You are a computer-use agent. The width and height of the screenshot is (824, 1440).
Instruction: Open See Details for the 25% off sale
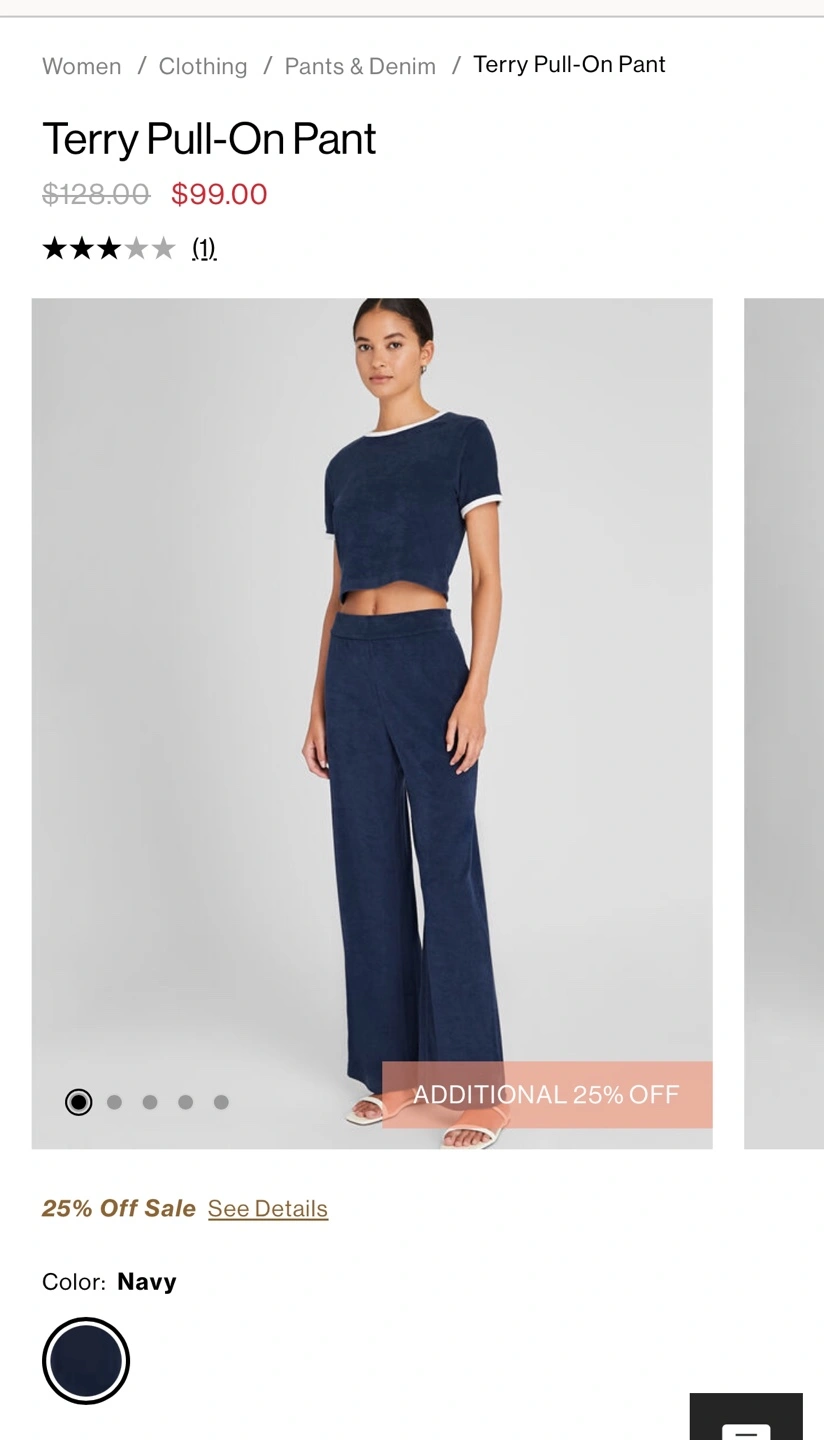pos(268,1208)
